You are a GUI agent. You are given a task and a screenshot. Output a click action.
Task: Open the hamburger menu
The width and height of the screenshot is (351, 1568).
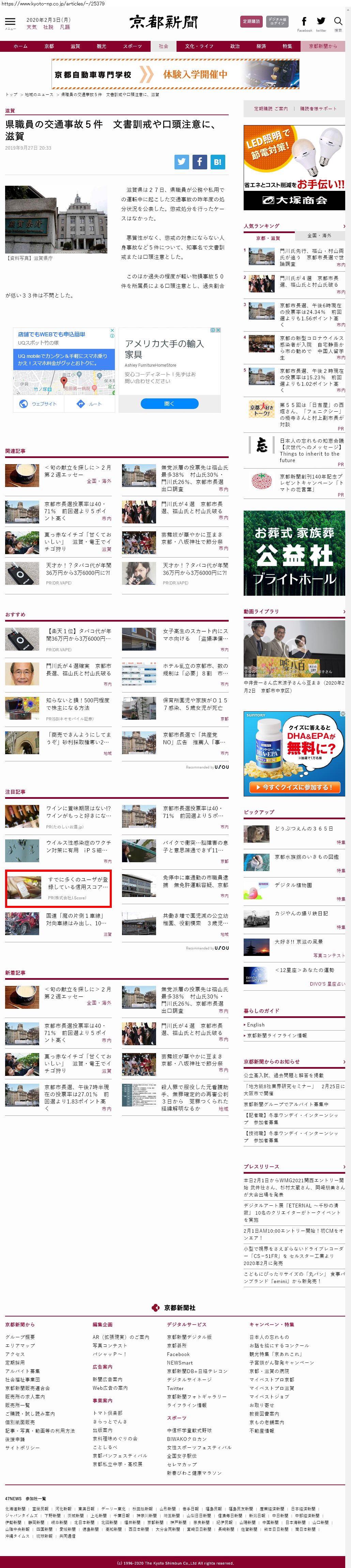[x=10, y=22]
